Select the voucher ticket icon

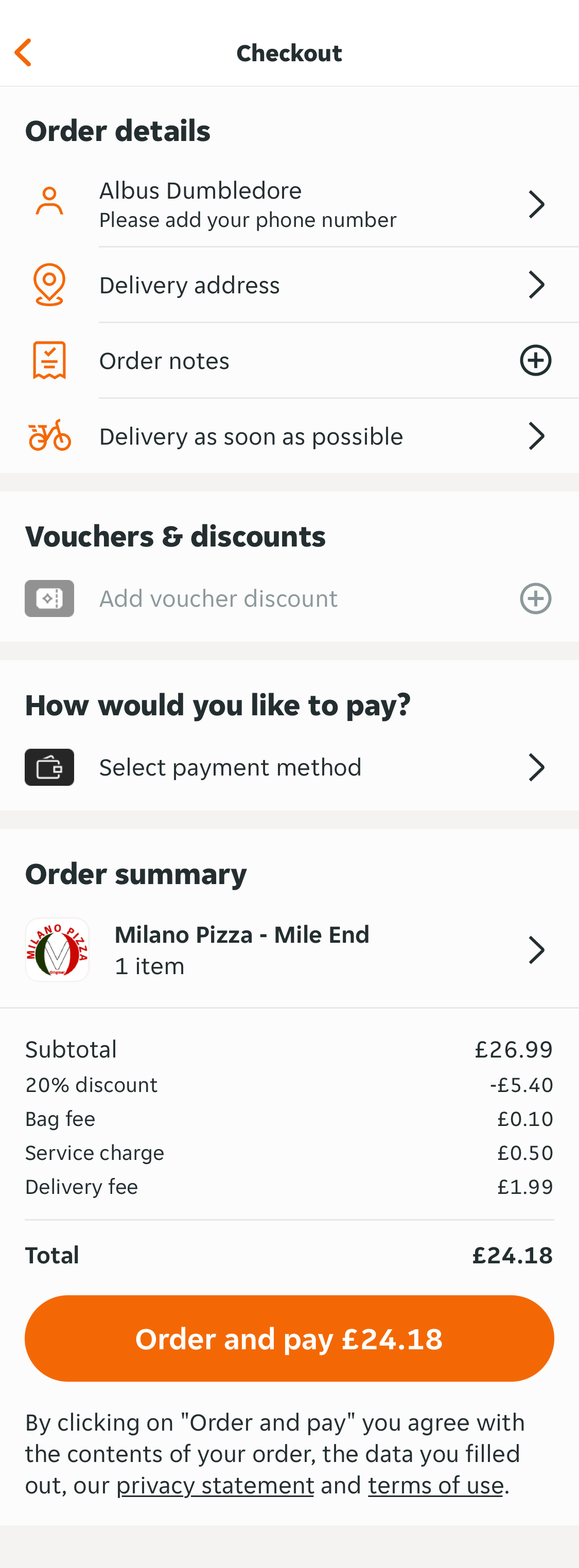(49, 598)
